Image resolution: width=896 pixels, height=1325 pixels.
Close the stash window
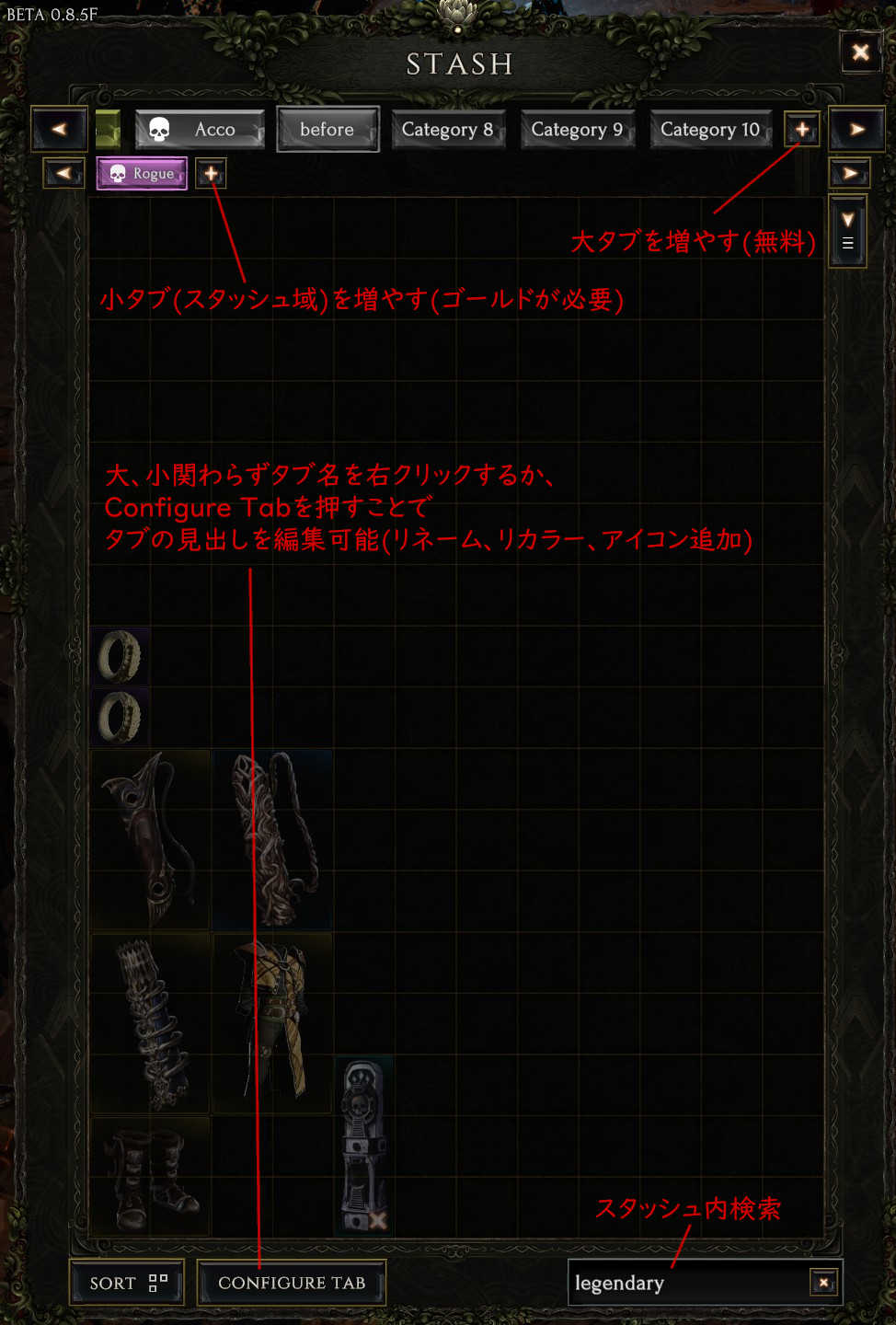tap(860, 52)
